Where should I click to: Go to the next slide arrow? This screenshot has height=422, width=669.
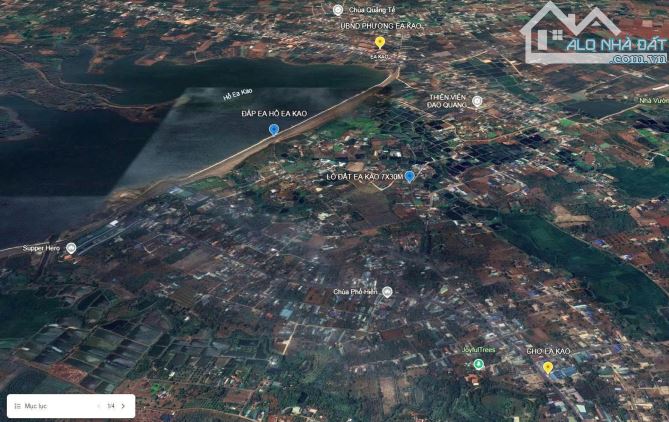123,406
